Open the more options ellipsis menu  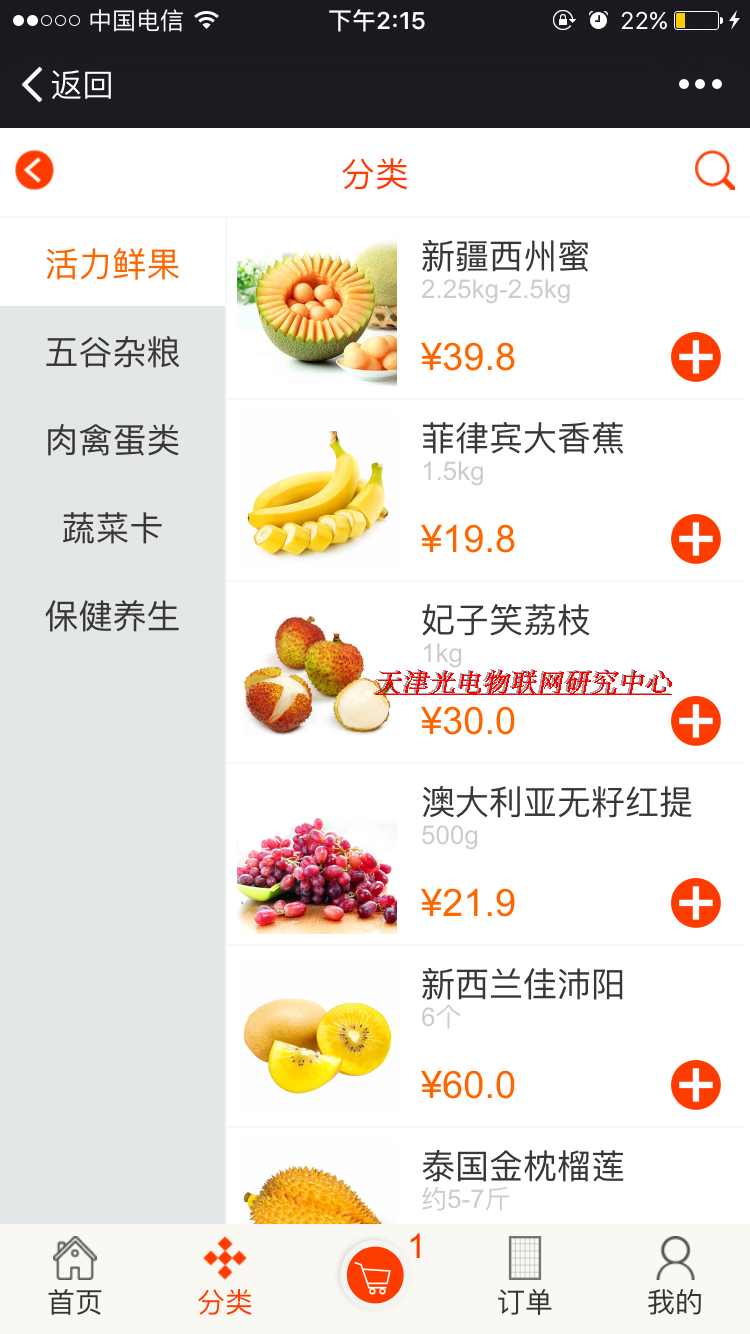pos(712,85)
